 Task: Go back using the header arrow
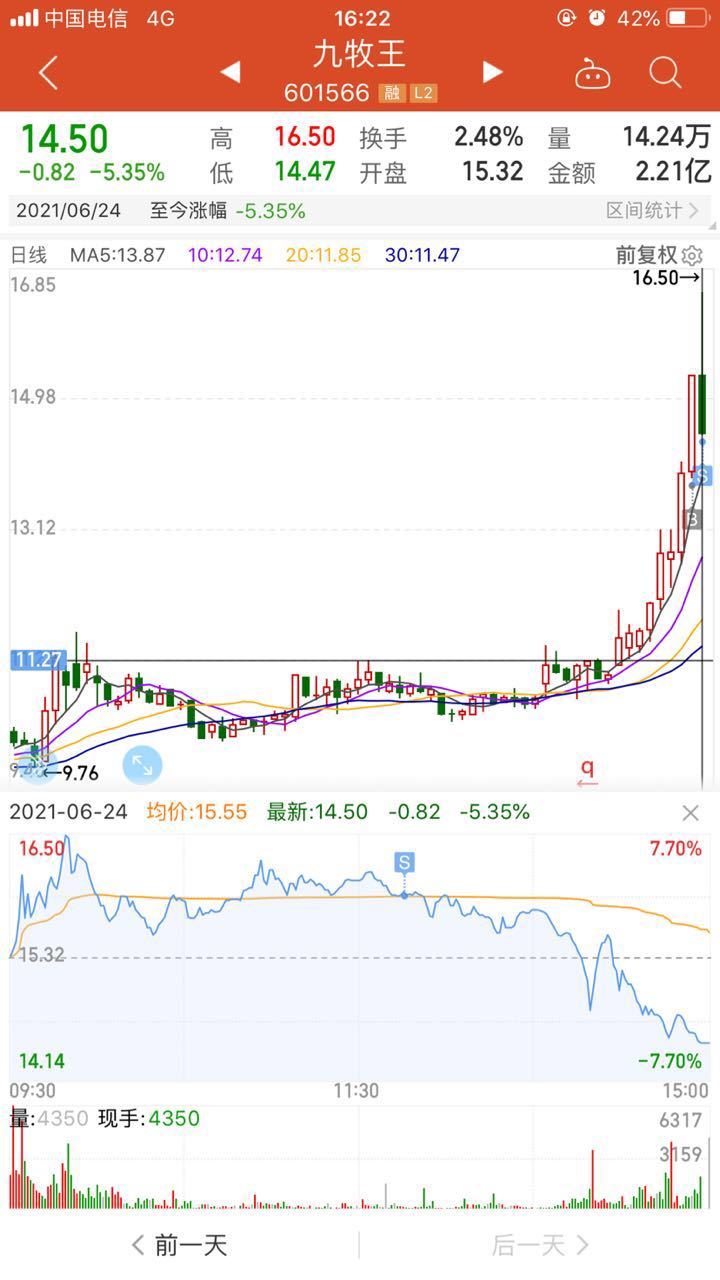coord(48,72)
